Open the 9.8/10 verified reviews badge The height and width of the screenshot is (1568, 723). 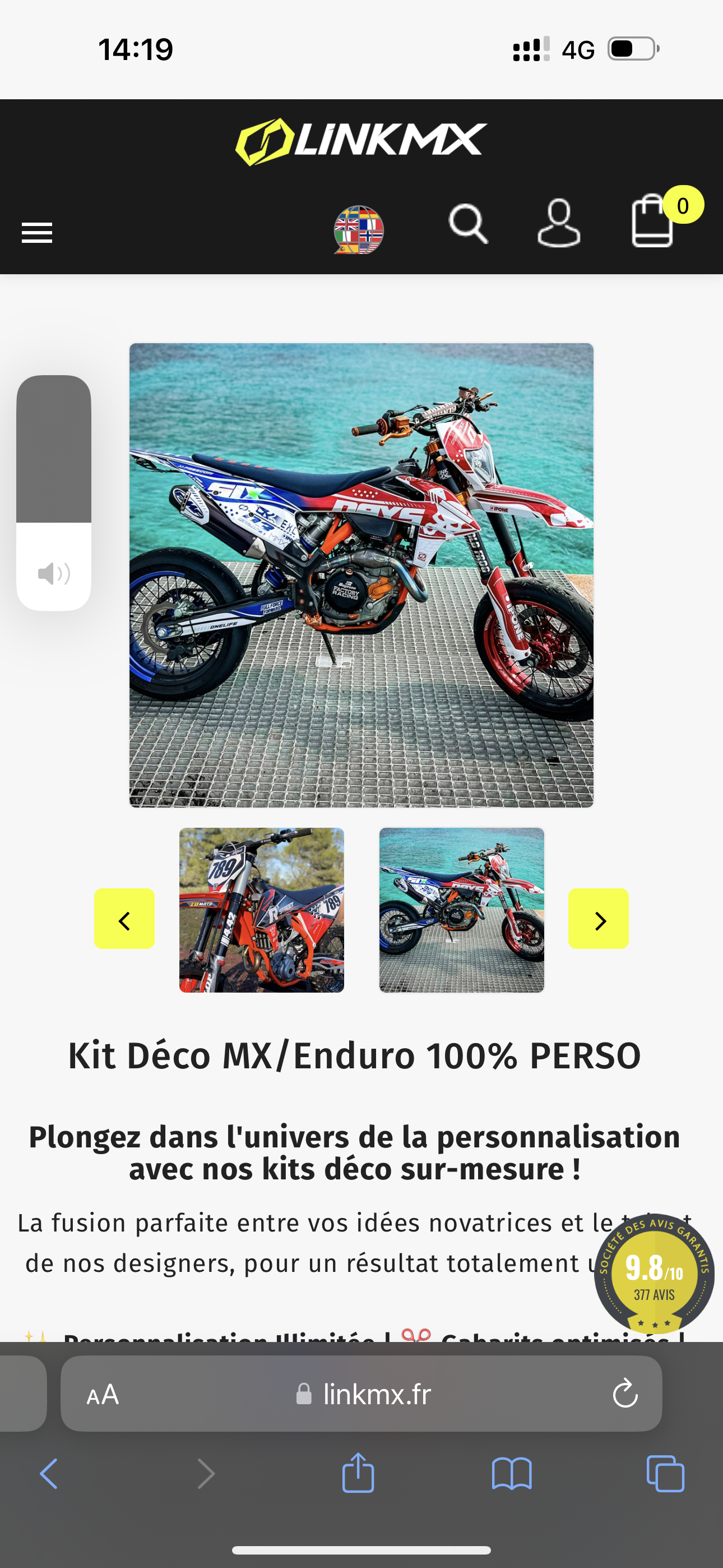point(654,1274)
